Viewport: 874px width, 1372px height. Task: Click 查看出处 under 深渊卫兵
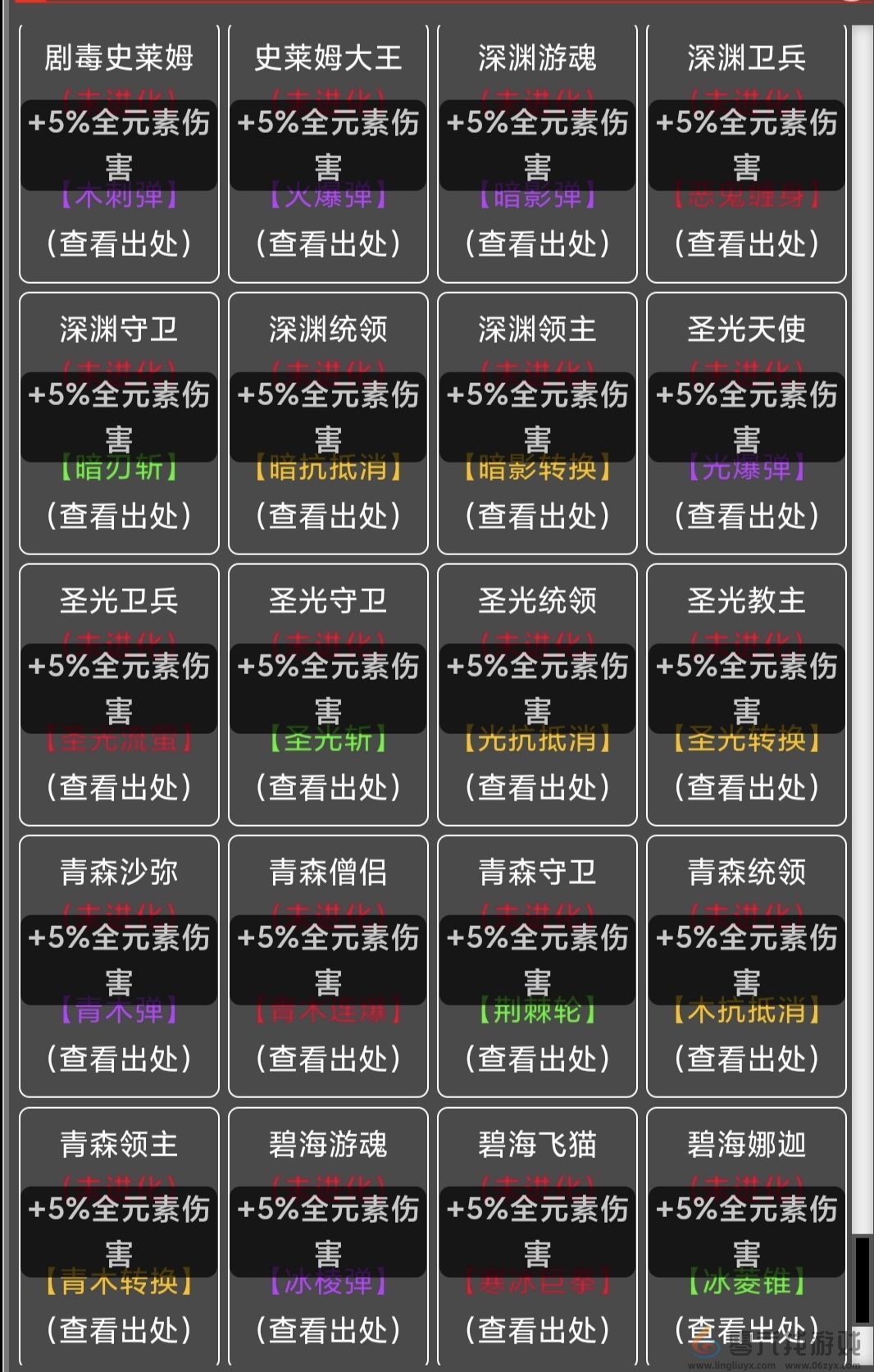745,244
